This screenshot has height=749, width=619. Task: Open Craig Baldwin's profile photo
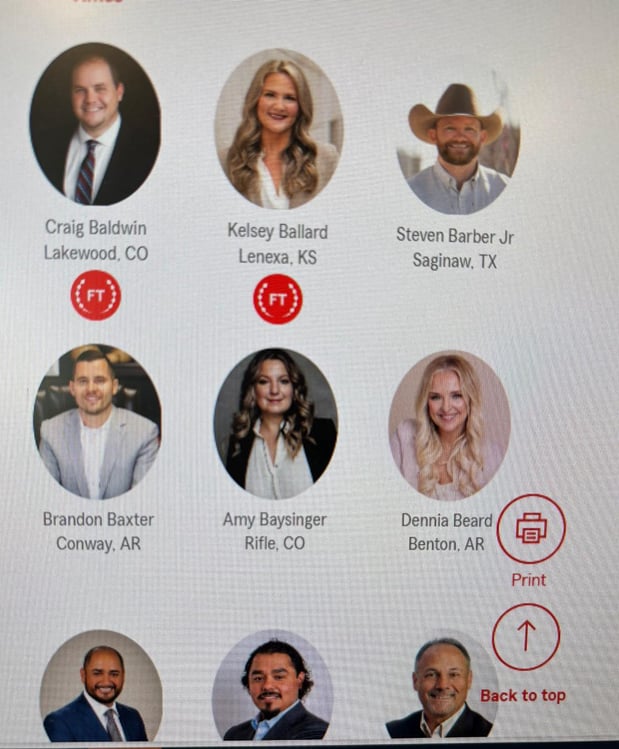coord(95,124)
